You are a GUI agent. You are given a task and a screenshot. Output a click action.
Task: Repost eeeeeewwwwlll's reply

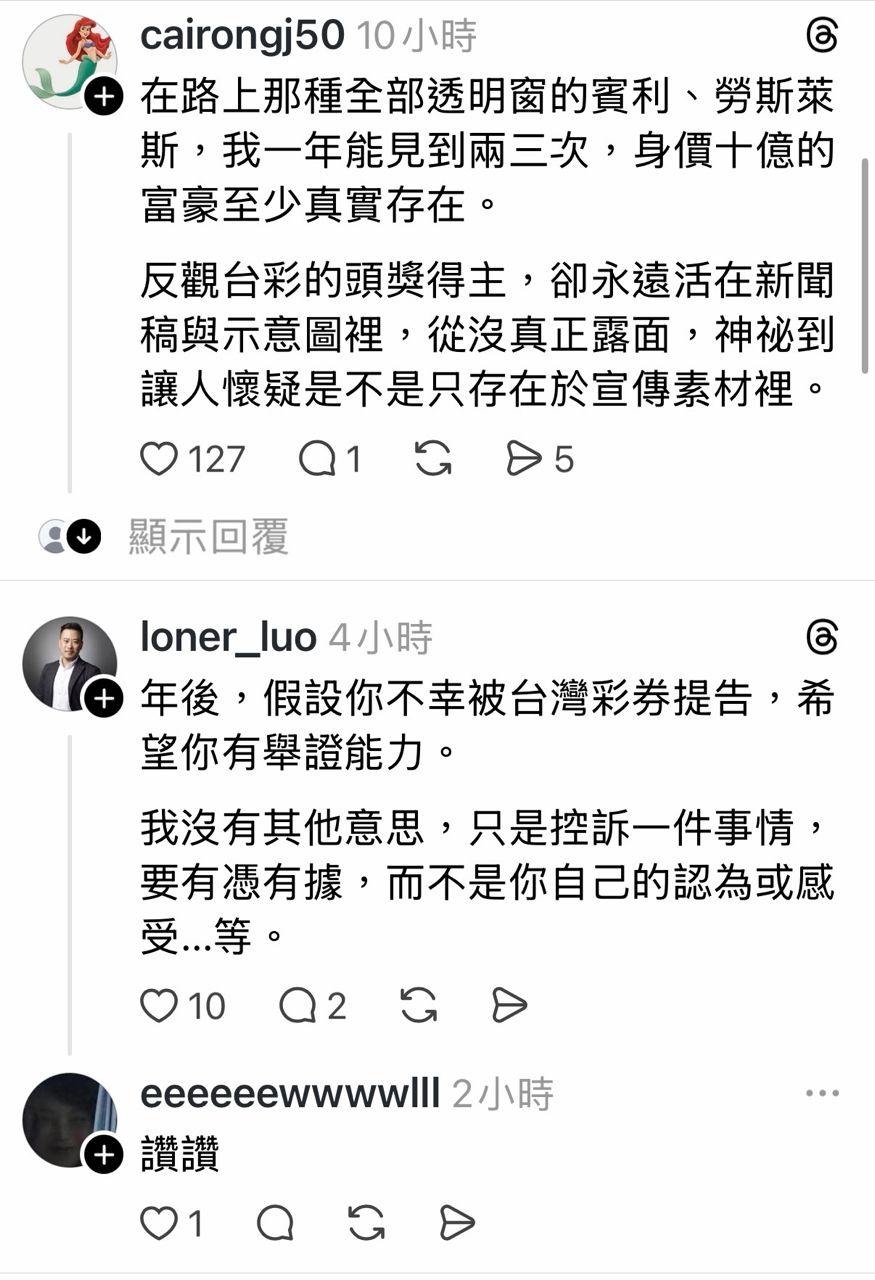point(366,1222)
